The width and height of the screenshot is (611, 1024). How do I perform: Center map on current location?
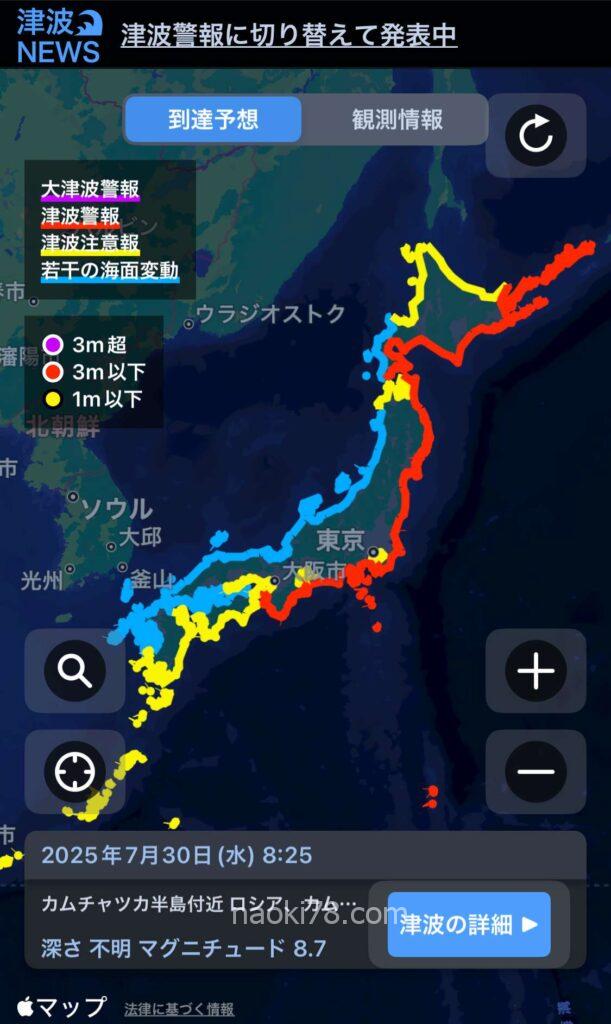point(75,771)
